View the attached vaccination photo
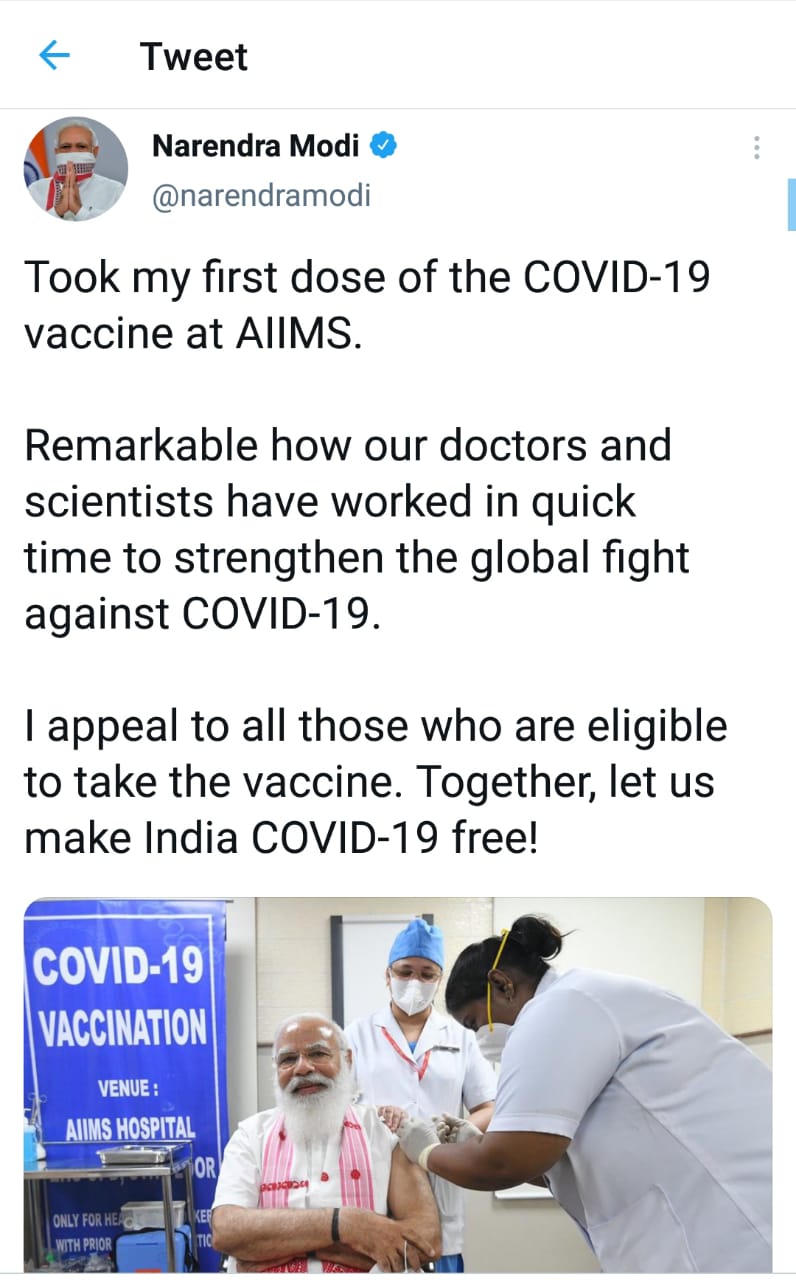The width and height of the screenshot is (796, 1280). 398,1084
